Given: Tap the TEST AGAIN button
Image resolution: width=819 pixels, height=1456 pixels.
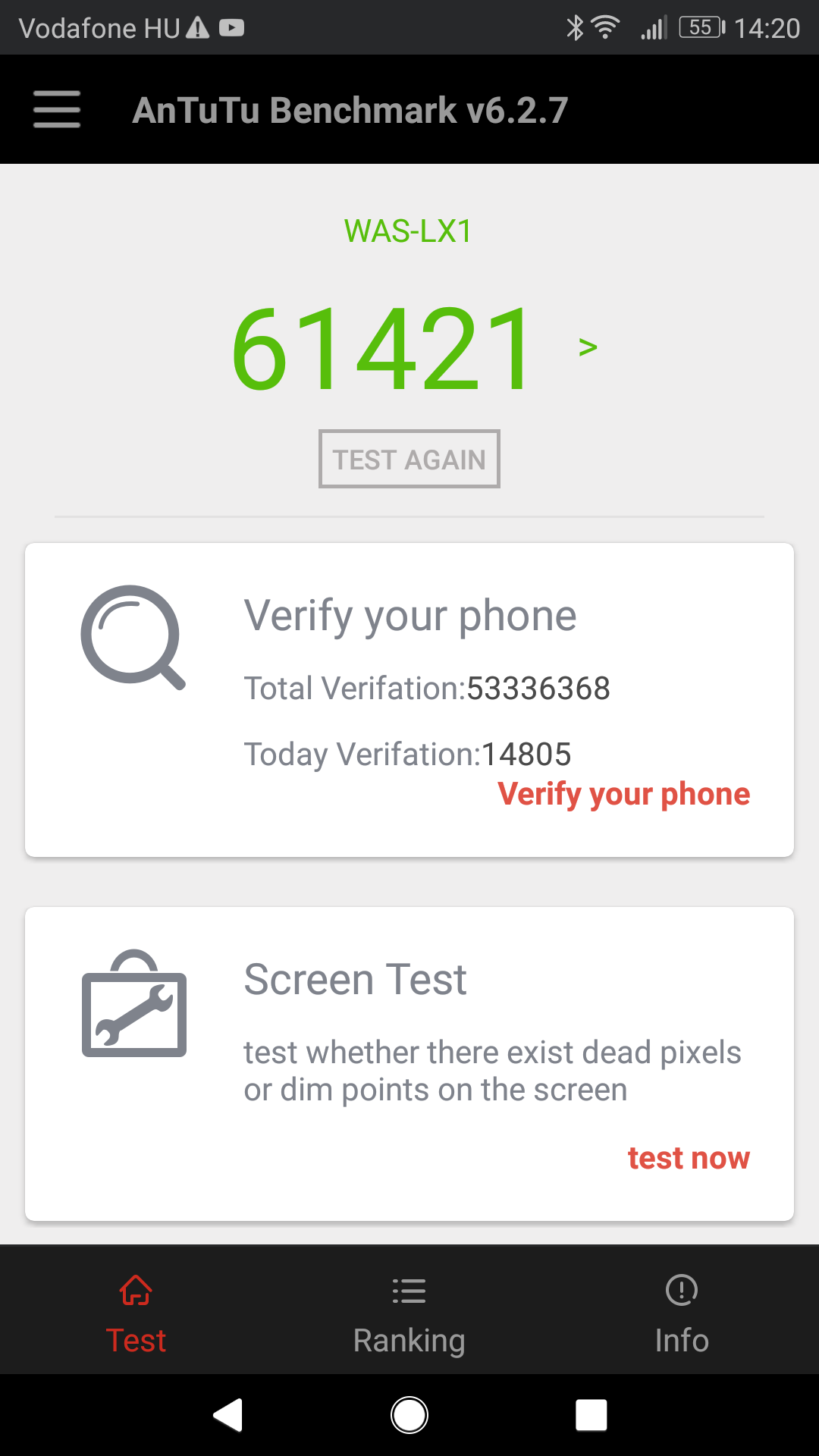Looking at the screenshot, I should pos(409,459).
